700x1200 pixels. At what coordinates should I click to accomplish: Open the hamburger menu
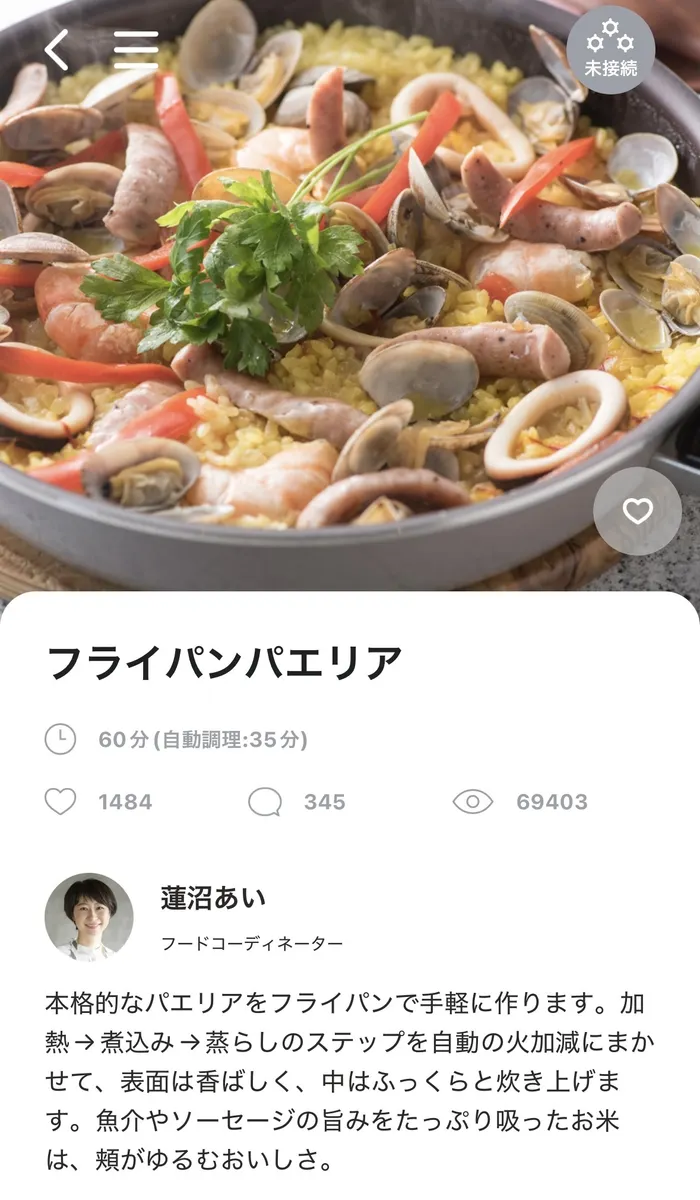click(136, 50)
